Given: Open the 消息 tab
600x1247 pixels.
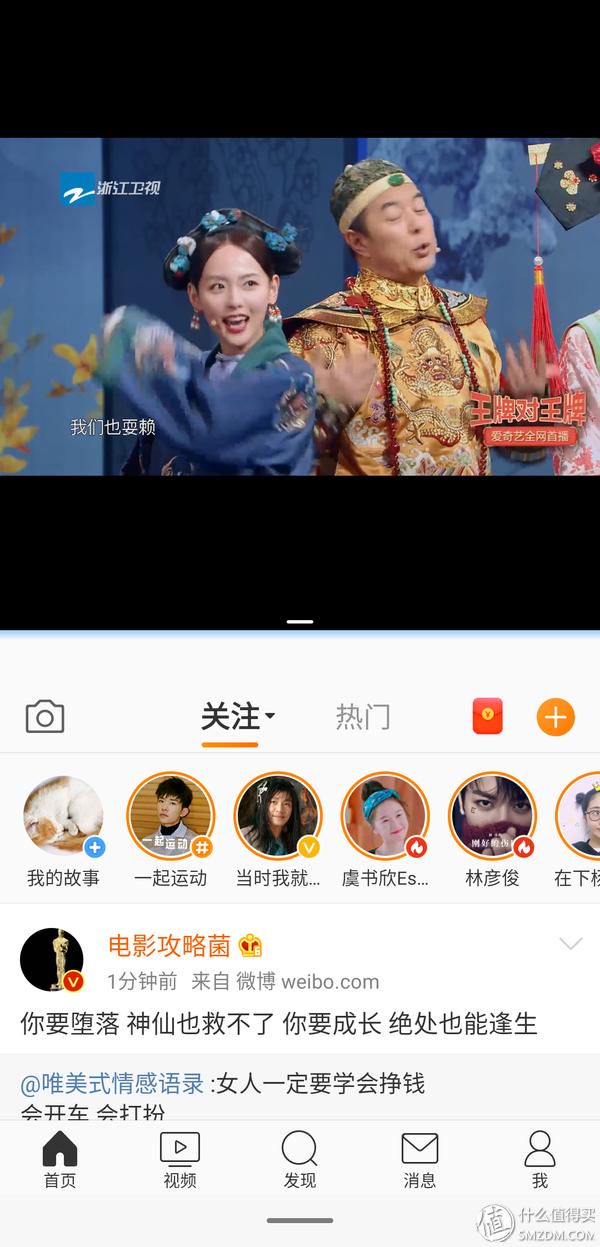Looking at the screenshot, I should 420,1160.
